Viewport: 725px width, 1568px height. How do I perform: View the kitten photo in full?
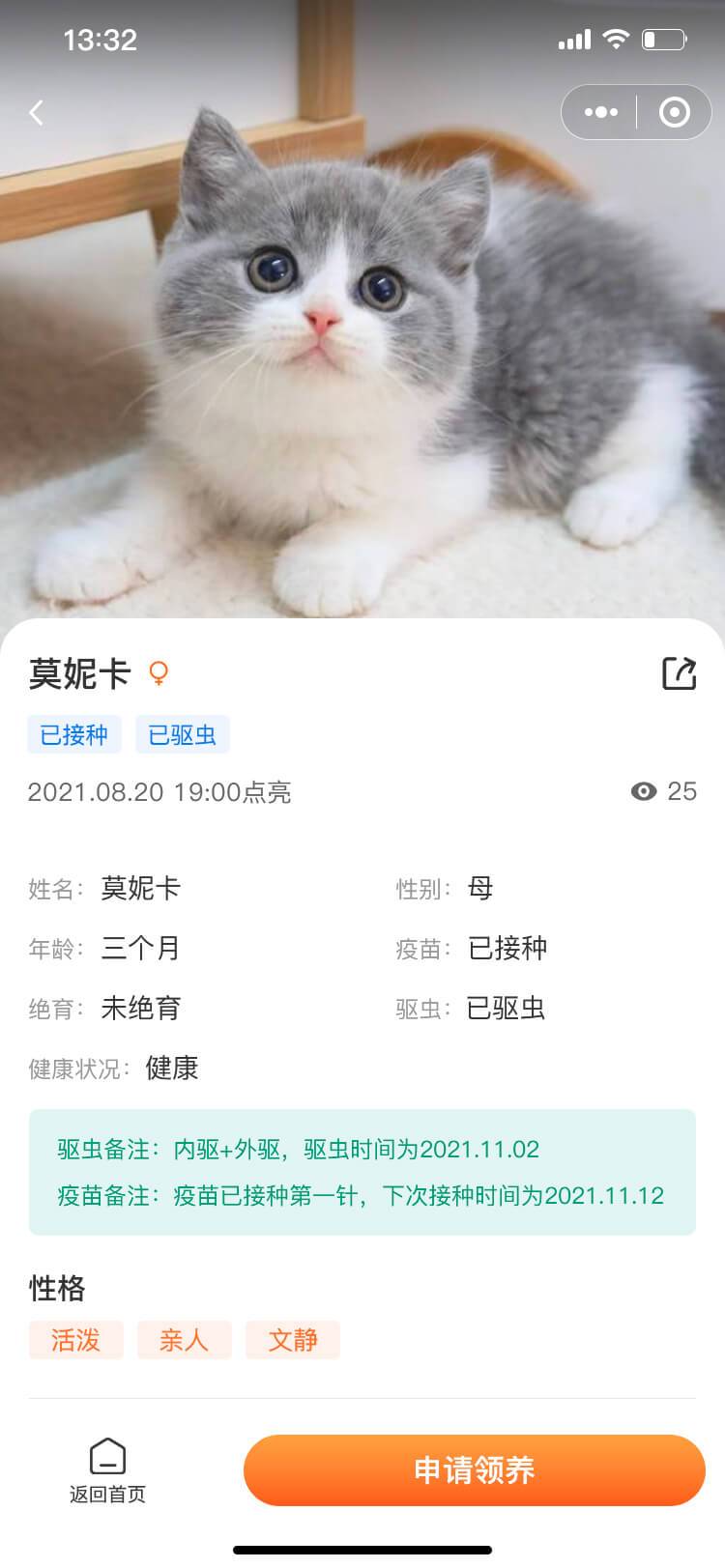pyautogui.click(x=362, y=367)
